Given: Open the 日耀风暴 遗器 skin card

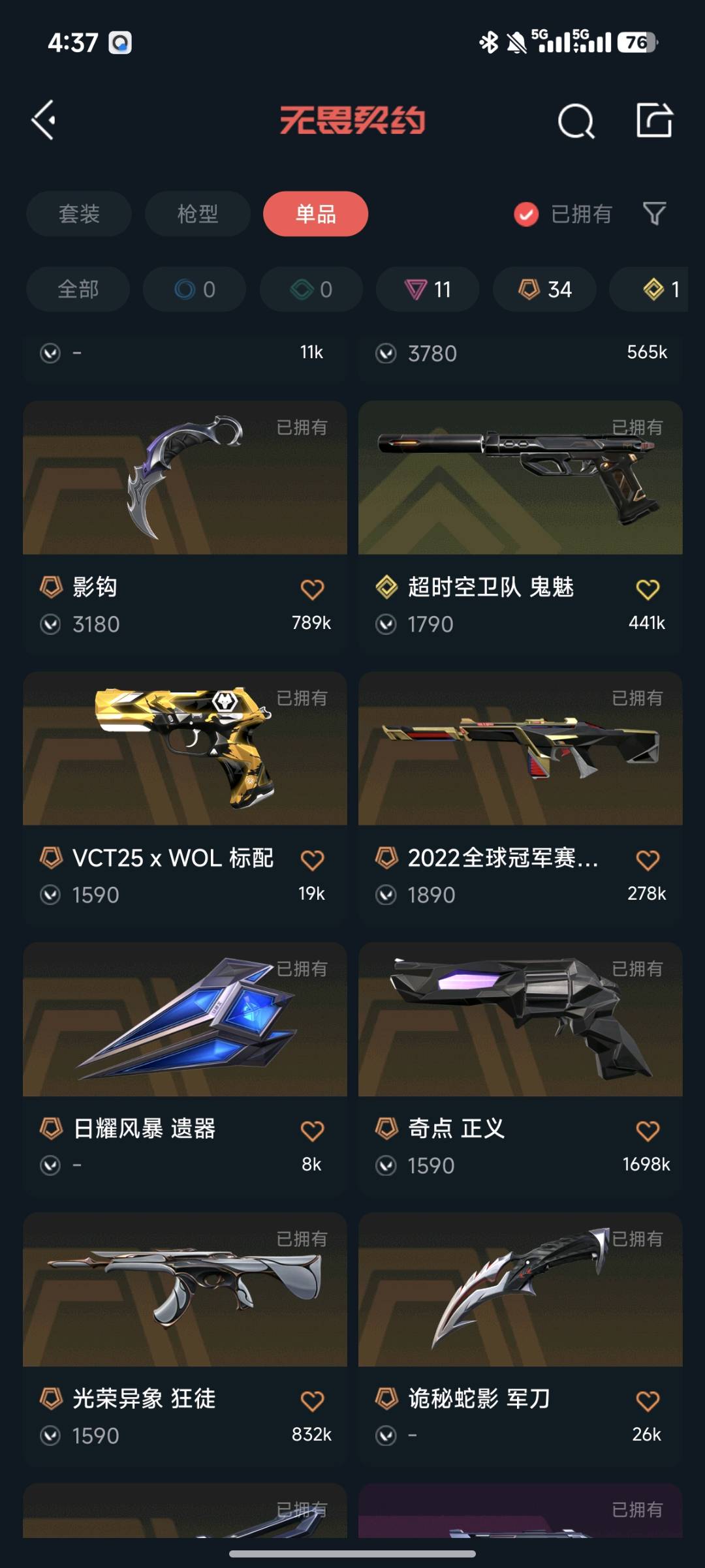Looking at the screenshot, I should (185, 1019).
